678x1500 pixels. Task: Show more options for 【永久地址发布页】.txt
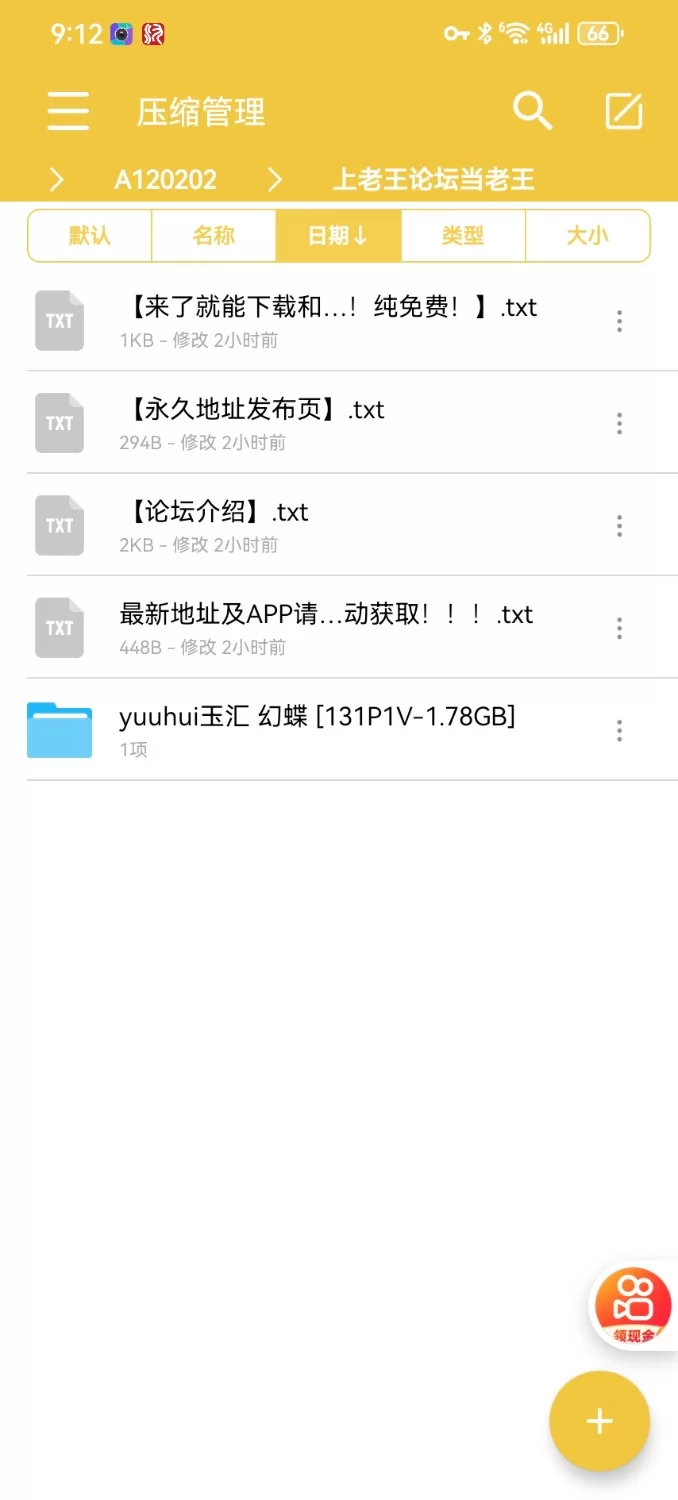pyautogui.click(x=619, y=423)
